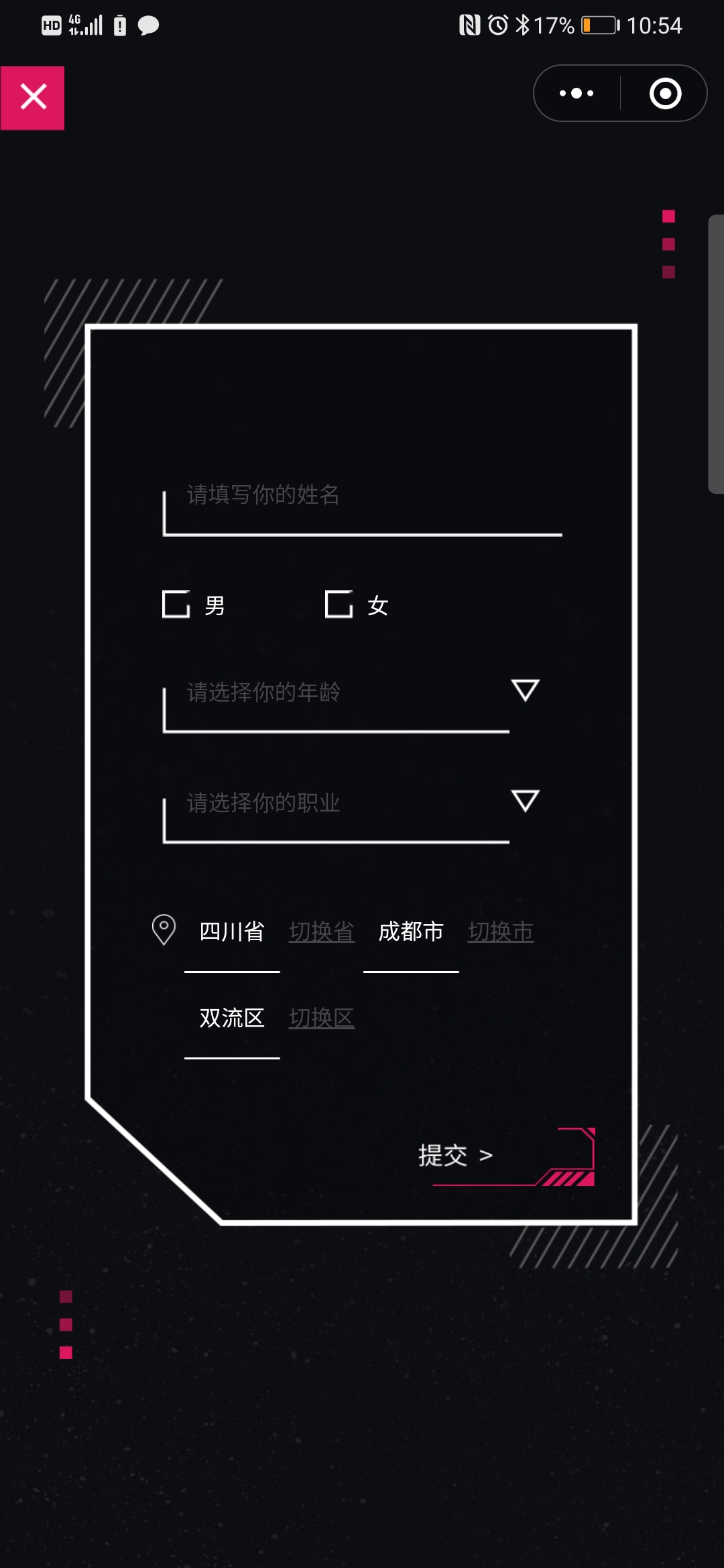Tap 切换省 to change province
This screenshot has width=724, height=1568.
(322, 931)
